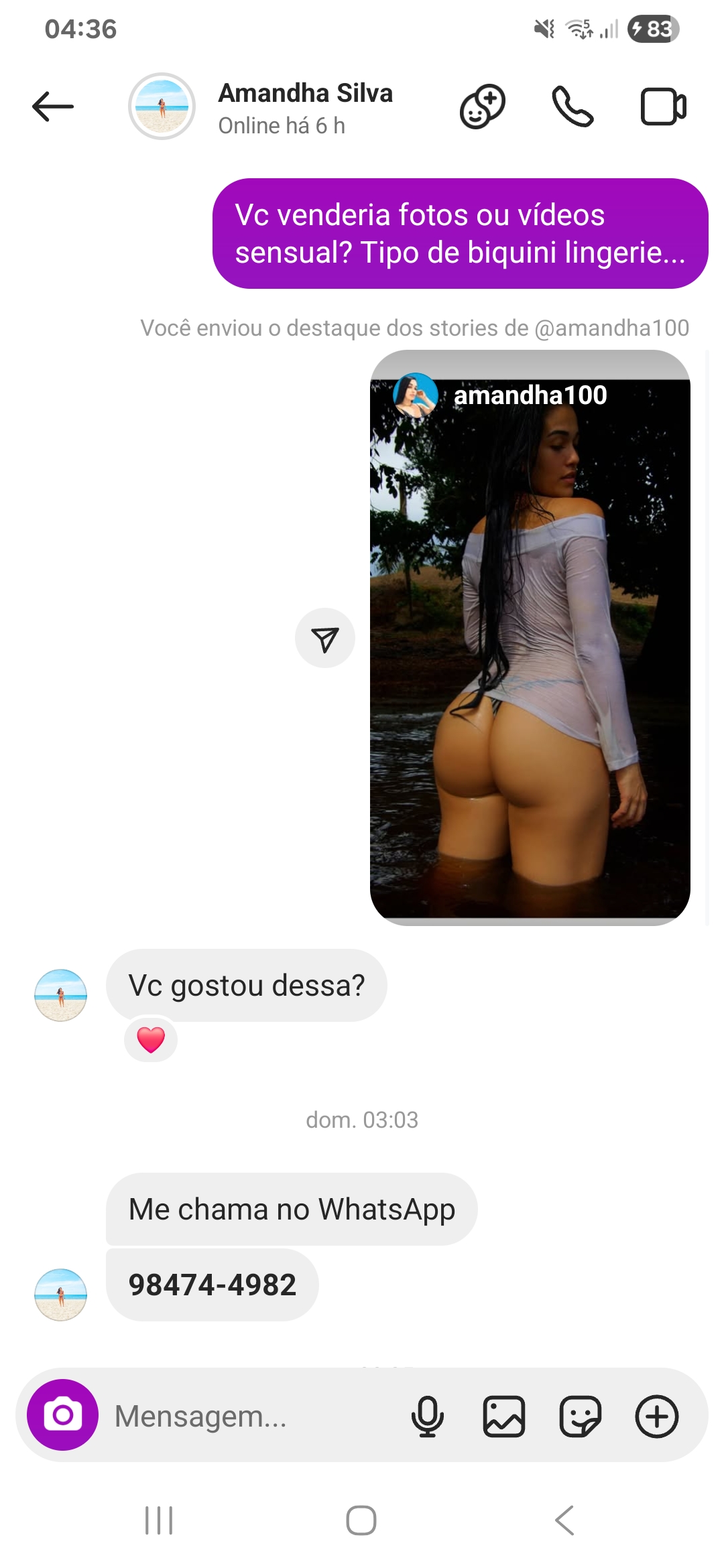Forward the shared story highlight

coord(325,639)
